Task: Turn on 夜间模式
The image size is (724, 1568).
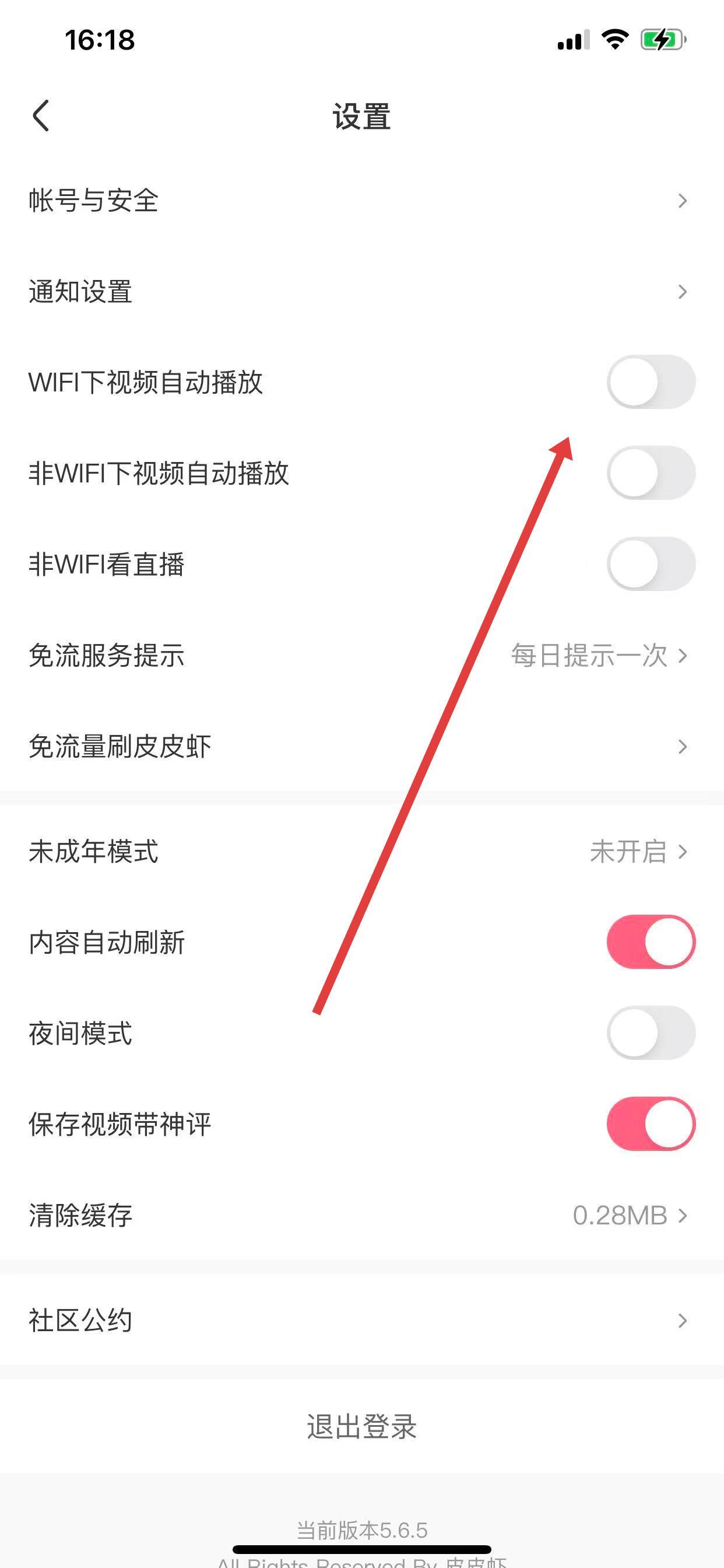Action: 651,1033
